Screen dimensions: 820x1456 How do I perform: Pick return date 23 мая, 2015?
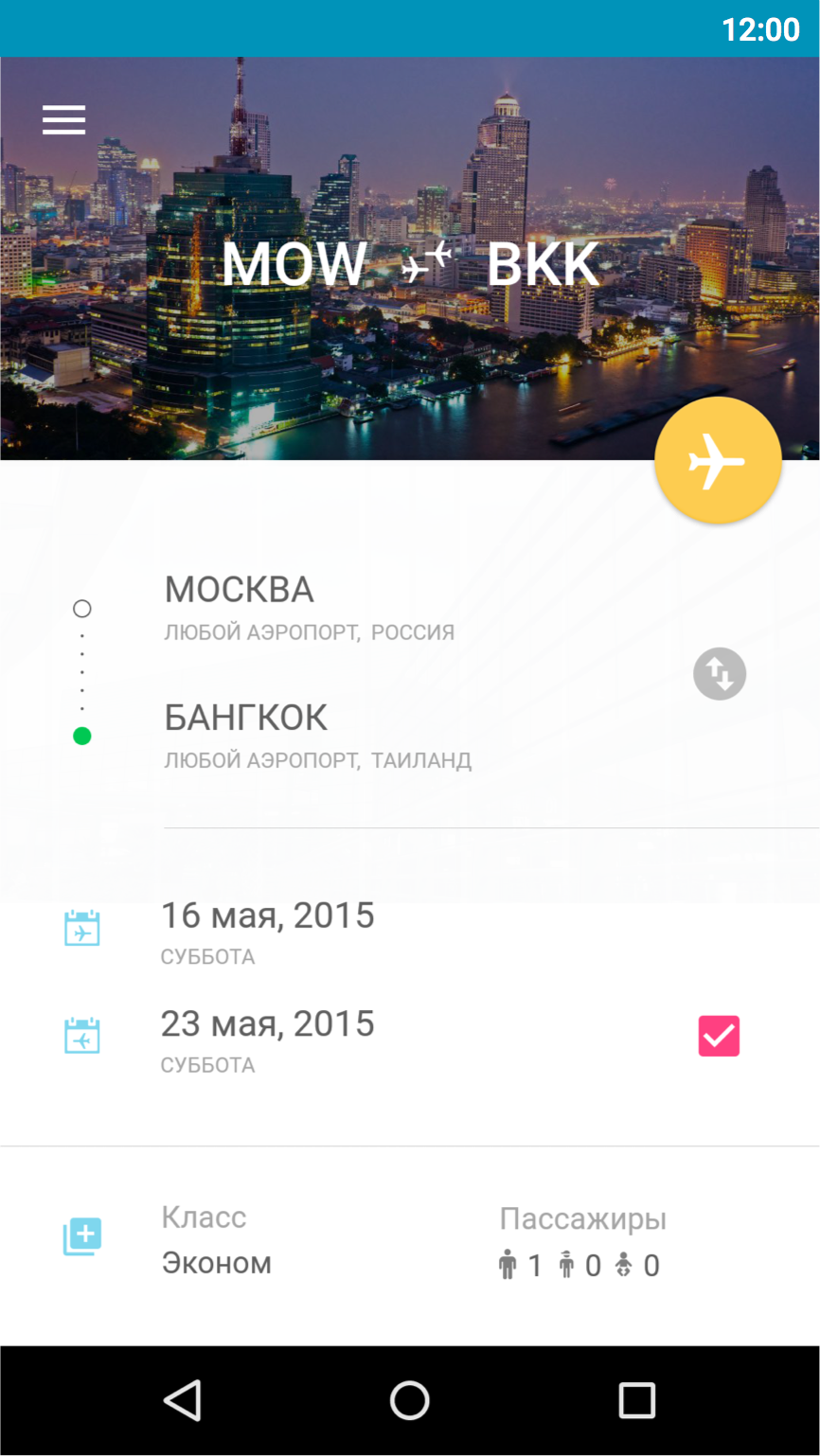point(268,1039)
